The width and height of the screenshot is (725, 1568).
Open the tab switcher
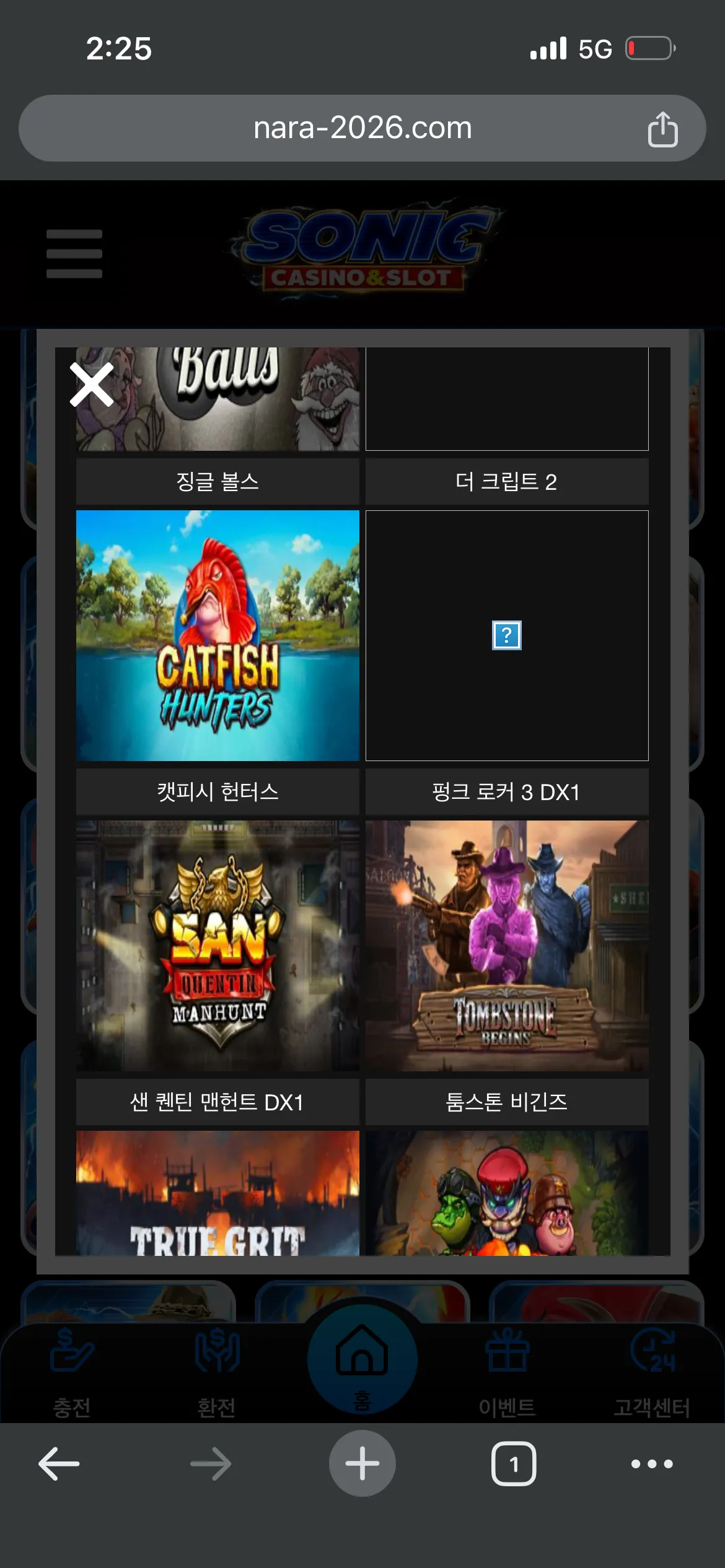pos(514,1464)
